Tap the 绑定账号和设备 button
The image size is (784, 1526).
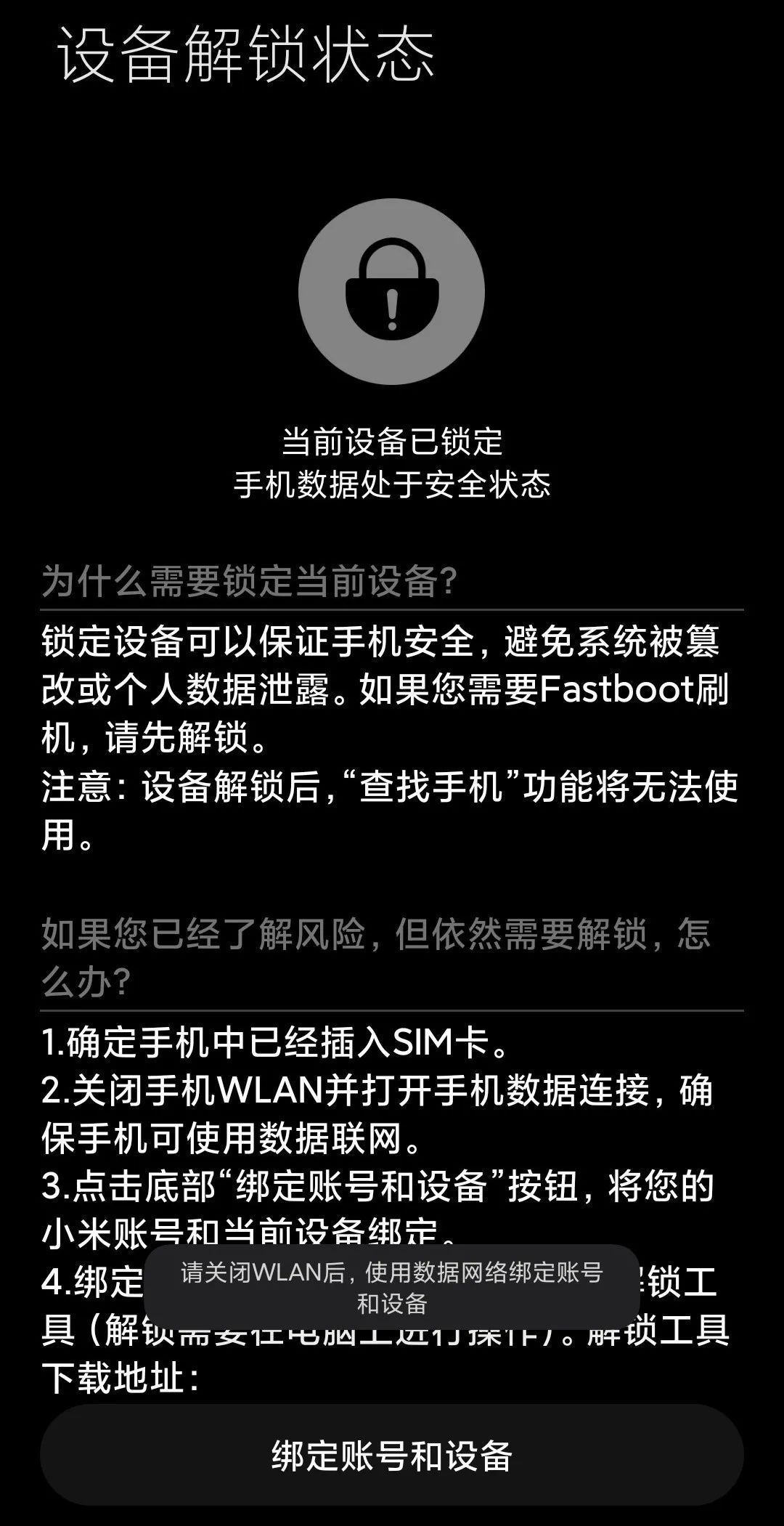[x=392, y=1454]
